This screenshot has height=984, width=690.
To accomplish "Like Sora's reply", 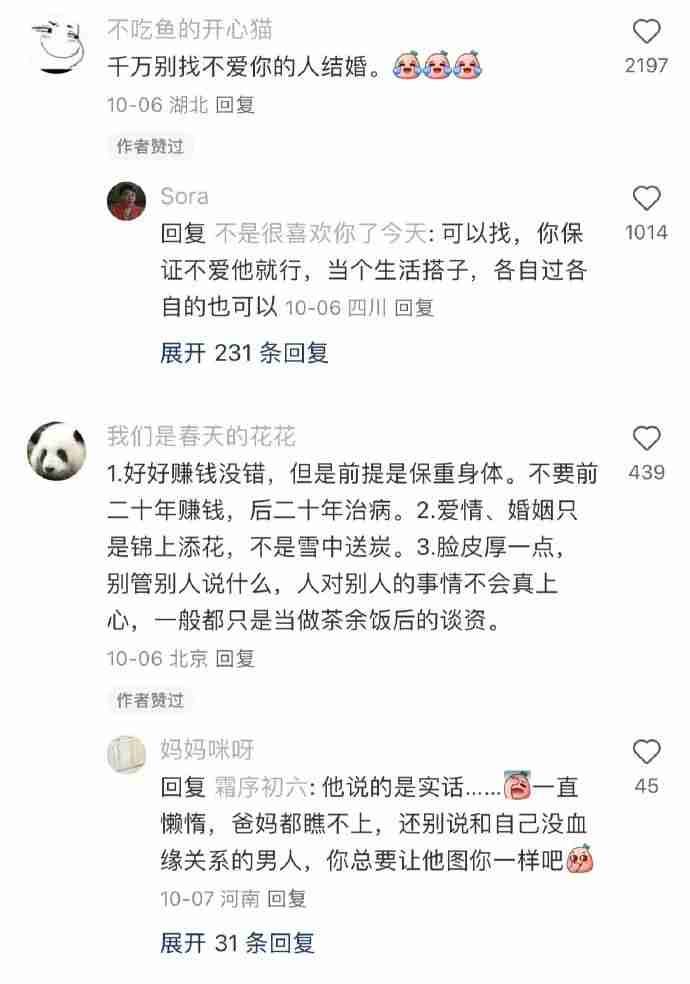I will [x=647, y=198].
